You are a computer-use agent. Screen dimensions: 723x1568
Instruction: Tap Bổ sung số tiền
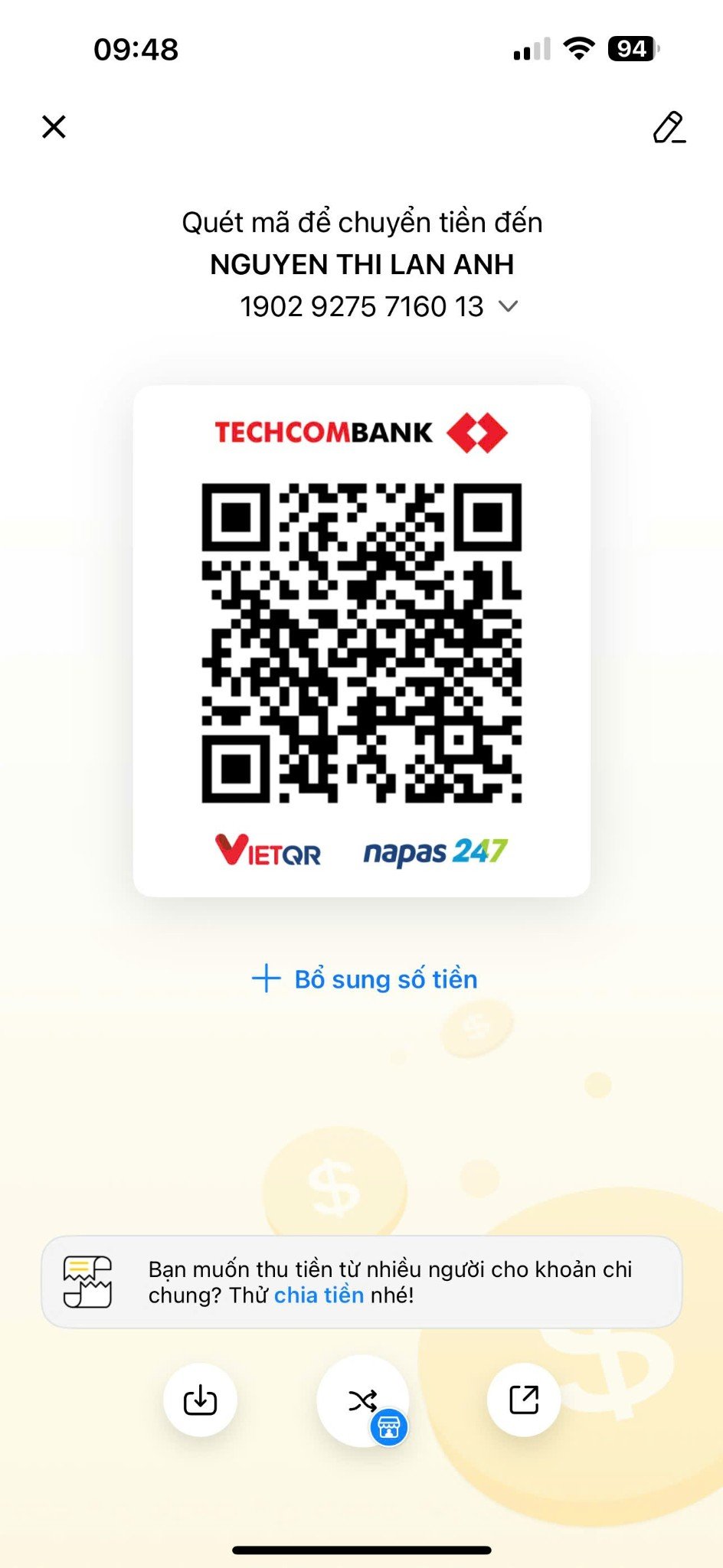[365, 979]
